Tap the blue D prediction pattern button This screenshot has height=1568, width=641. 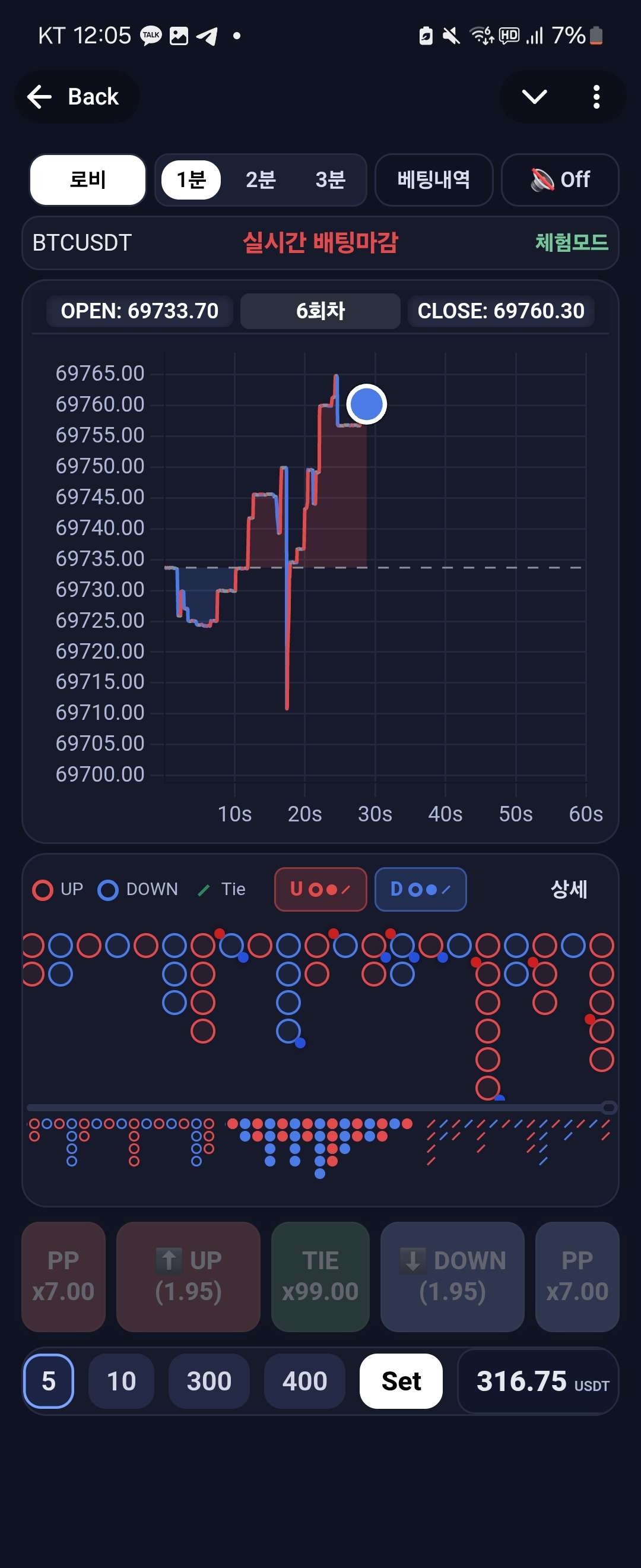[x=420, y=889]
